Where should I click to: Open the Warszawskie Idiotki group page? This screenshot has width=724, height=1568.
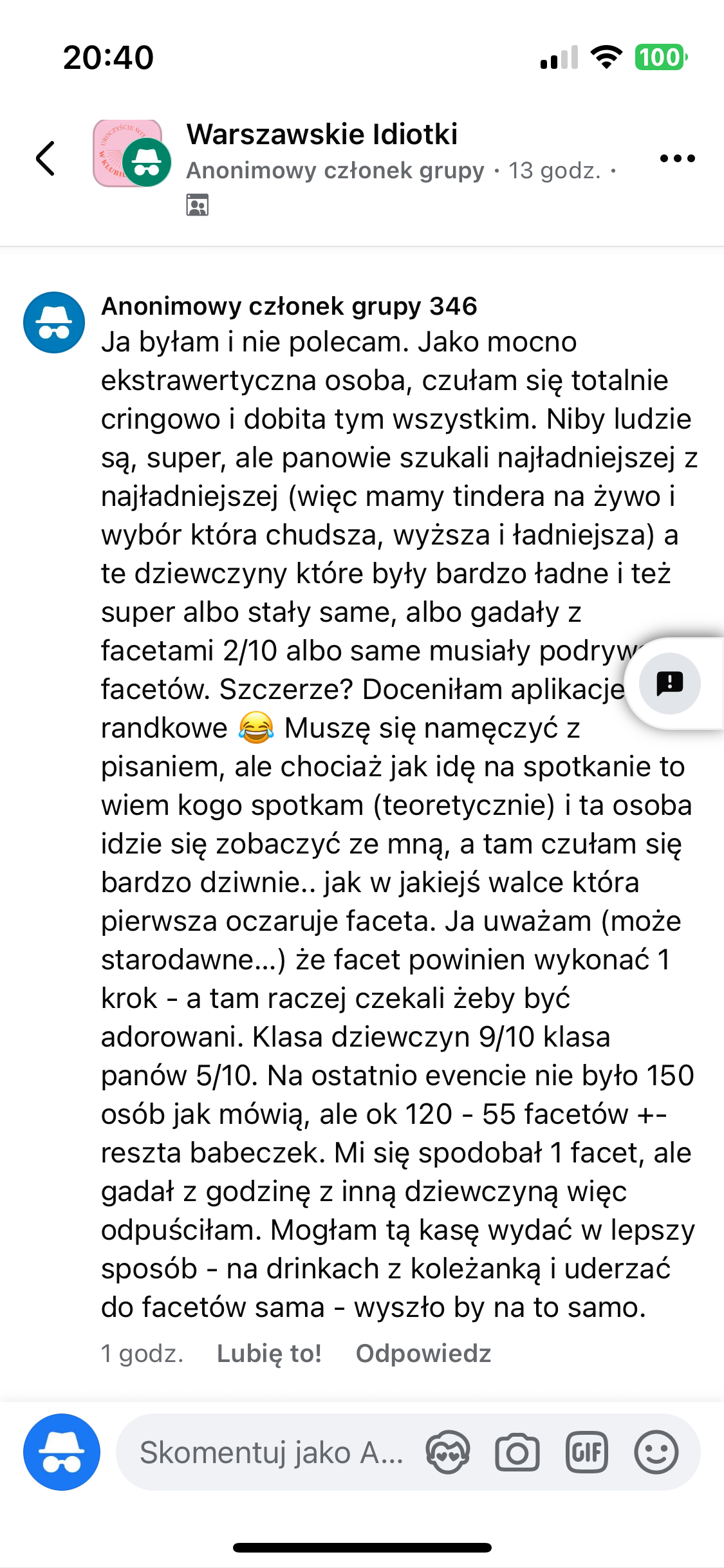coord(322,135)
